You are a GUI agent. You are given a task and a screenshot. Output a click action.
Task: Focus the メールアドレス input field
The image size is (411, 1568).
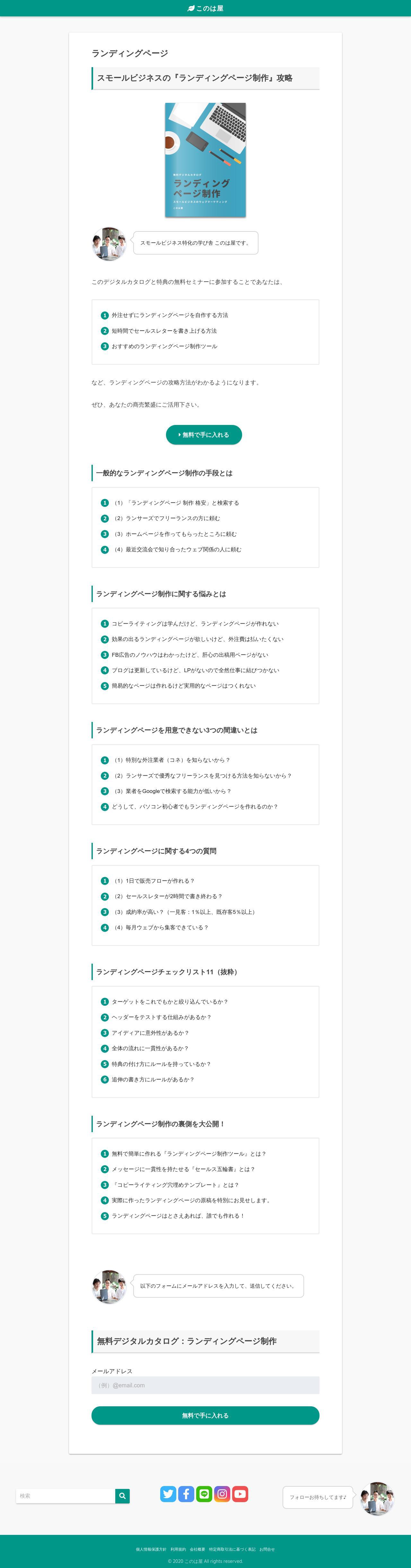[205, 1385]
